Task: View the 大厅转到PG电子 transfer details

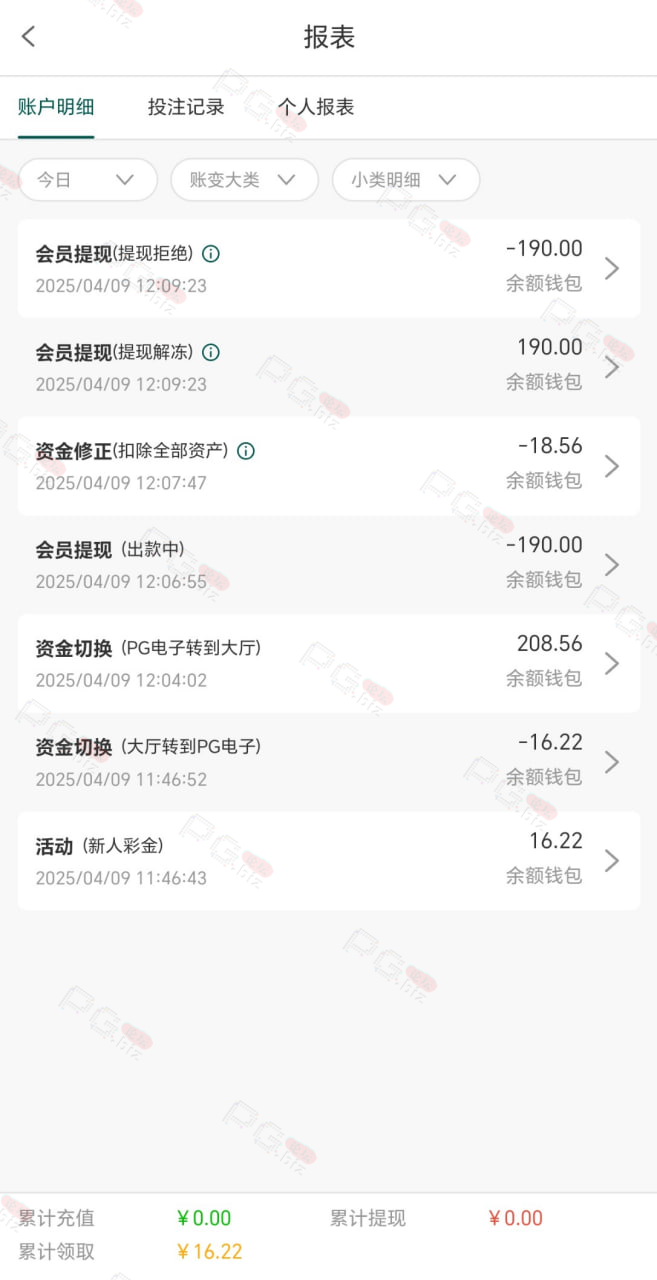Action: point(329,762)
